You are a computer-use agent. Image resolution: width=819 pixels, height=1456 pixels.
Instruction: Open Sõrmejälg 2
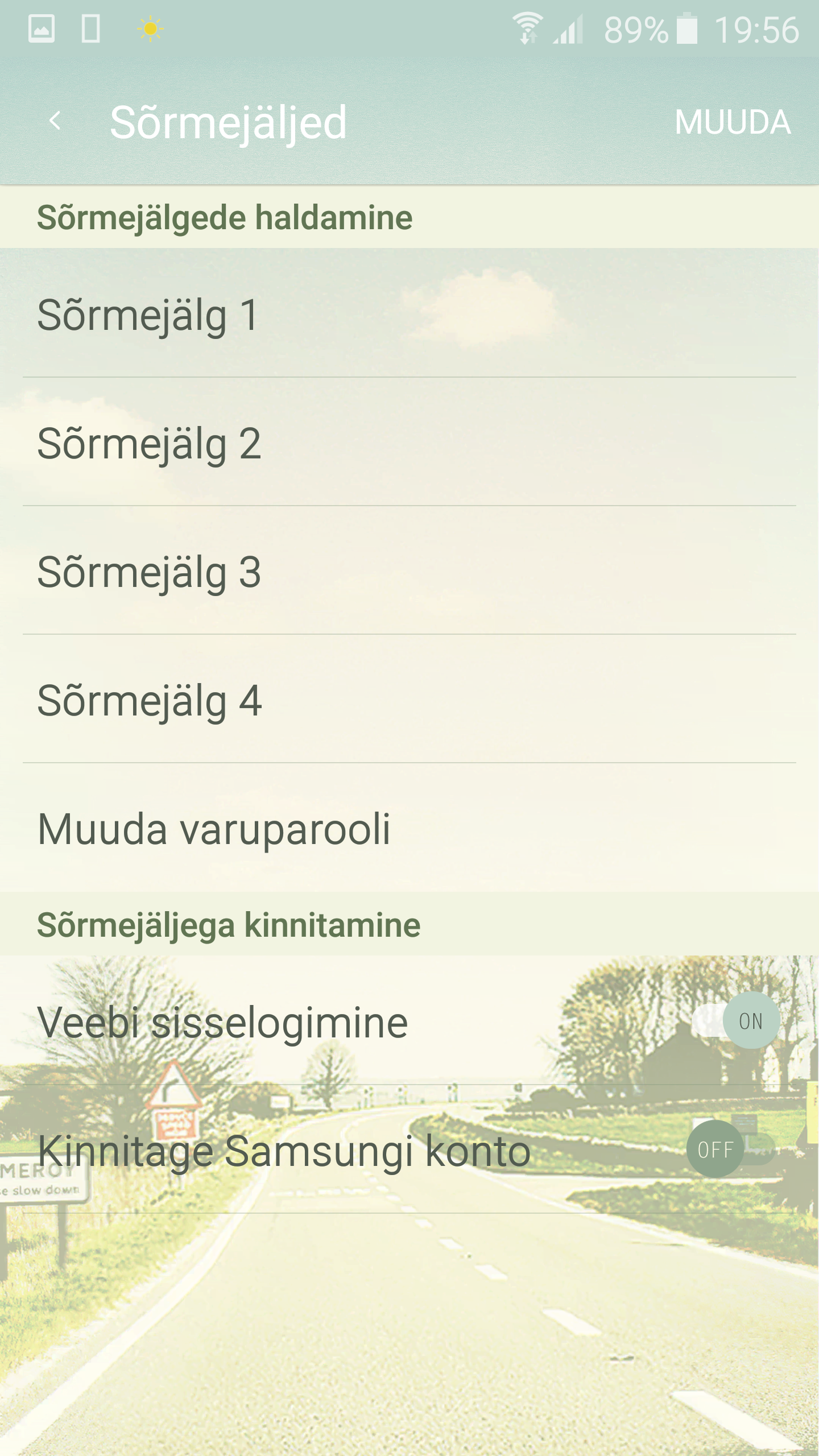coord(409,442)
